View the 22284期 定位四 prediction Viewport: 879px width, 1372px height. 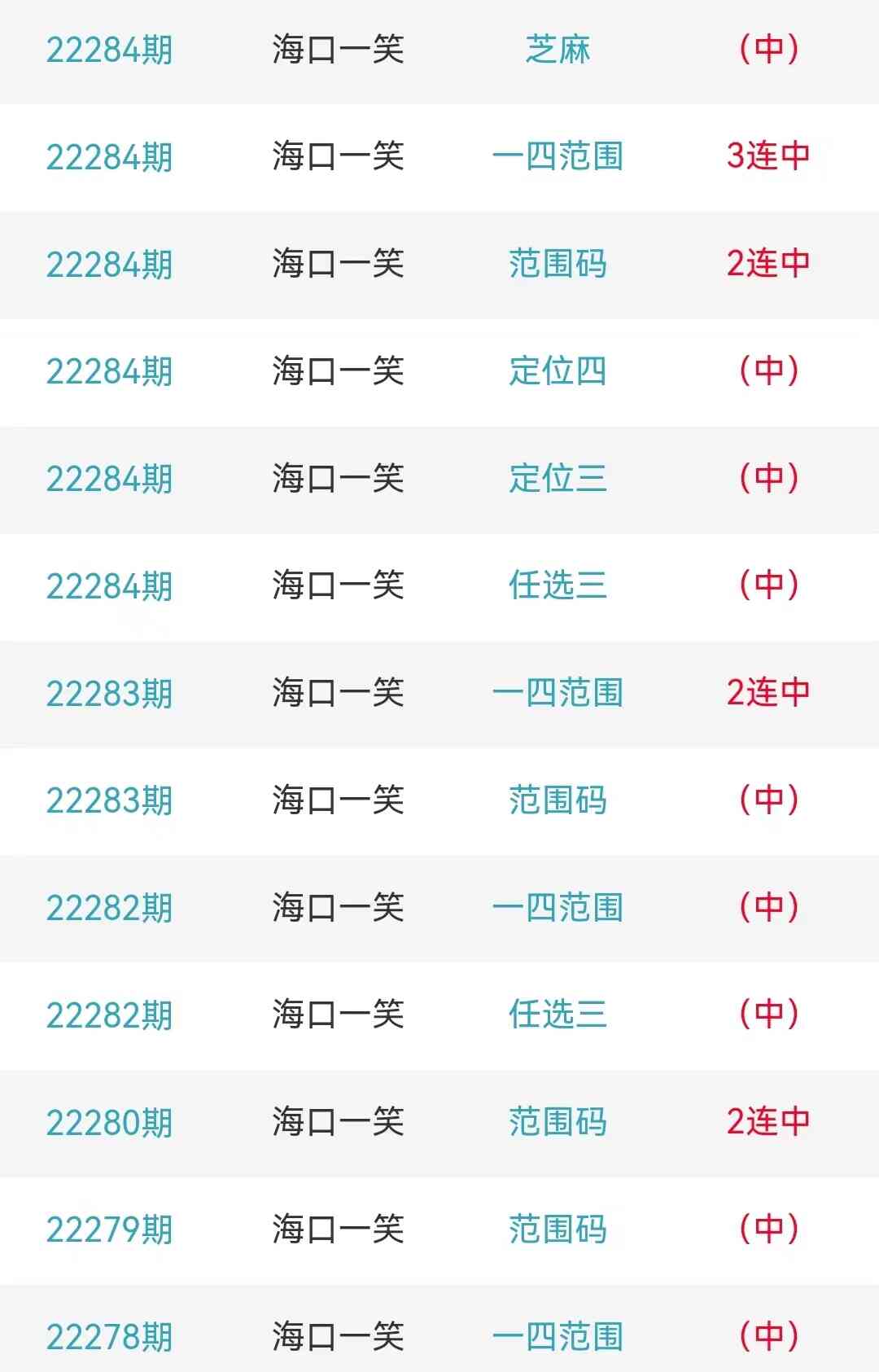pos(558,371)
